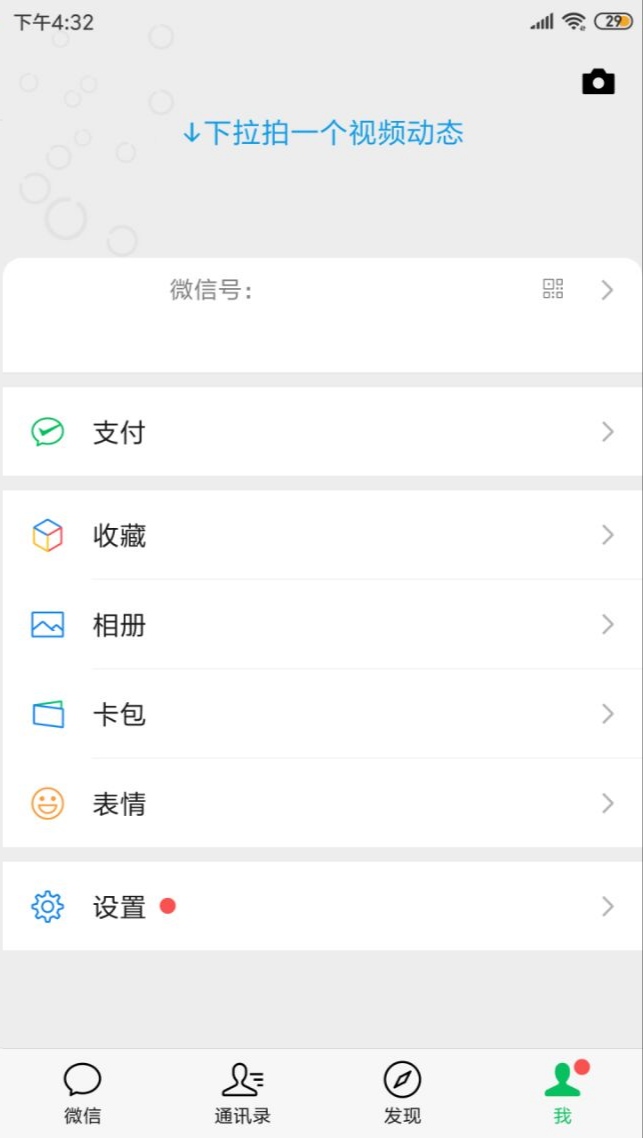Viewport: 643px width, 1138px height.
Task: Open the camera icon at top
Action: coord(598,82)
